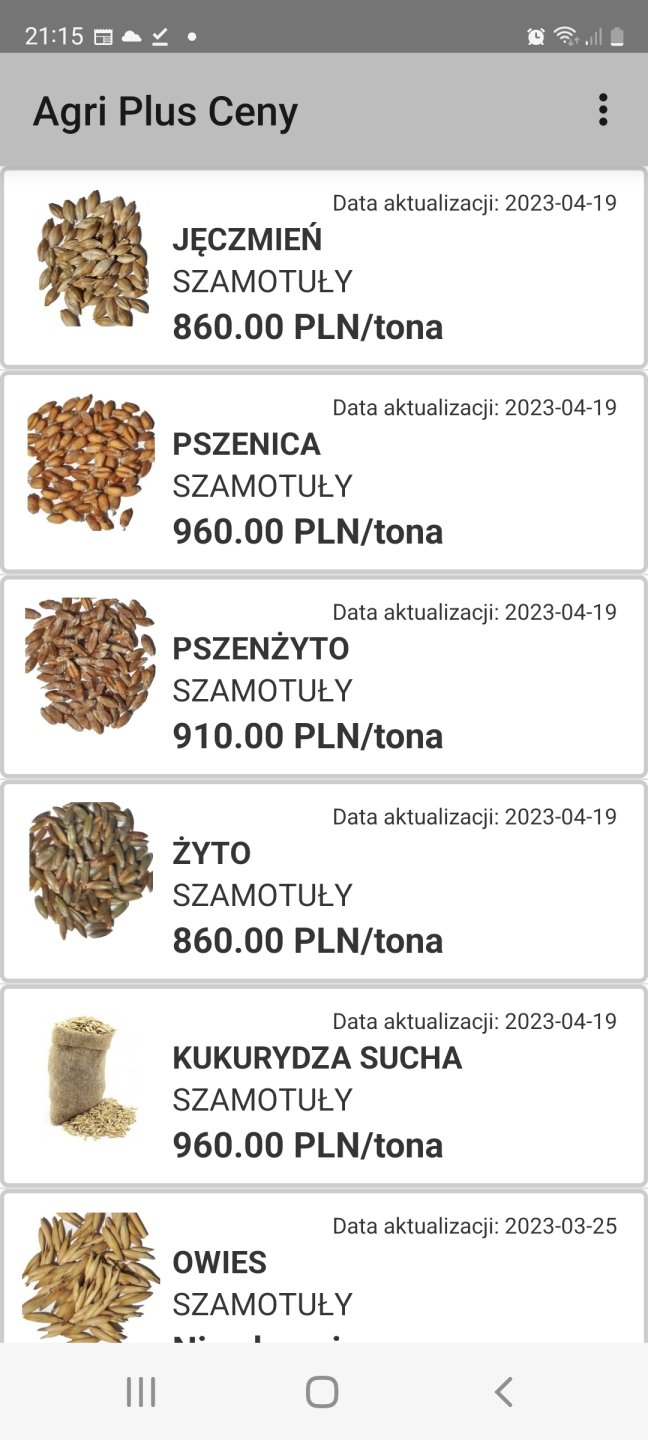
Task: Open the JĘCZMIEŃ price card
Action: [x=324, y=268]
